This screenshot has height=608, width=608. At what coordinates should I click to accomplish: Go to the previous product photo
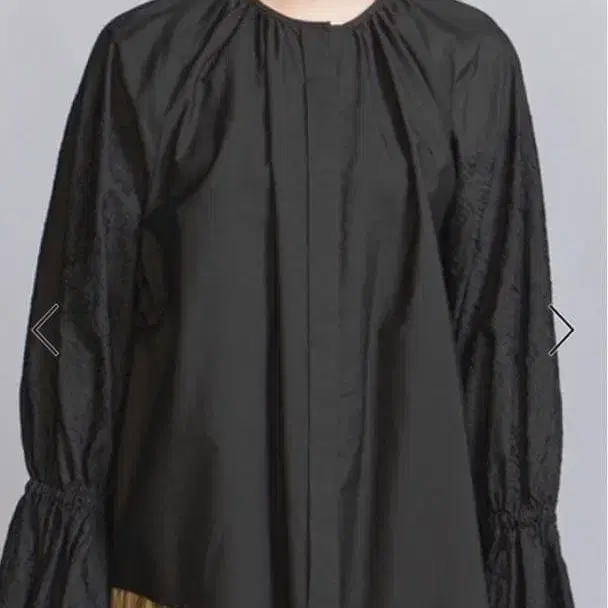pyautogui.click(x=46, y=330)
